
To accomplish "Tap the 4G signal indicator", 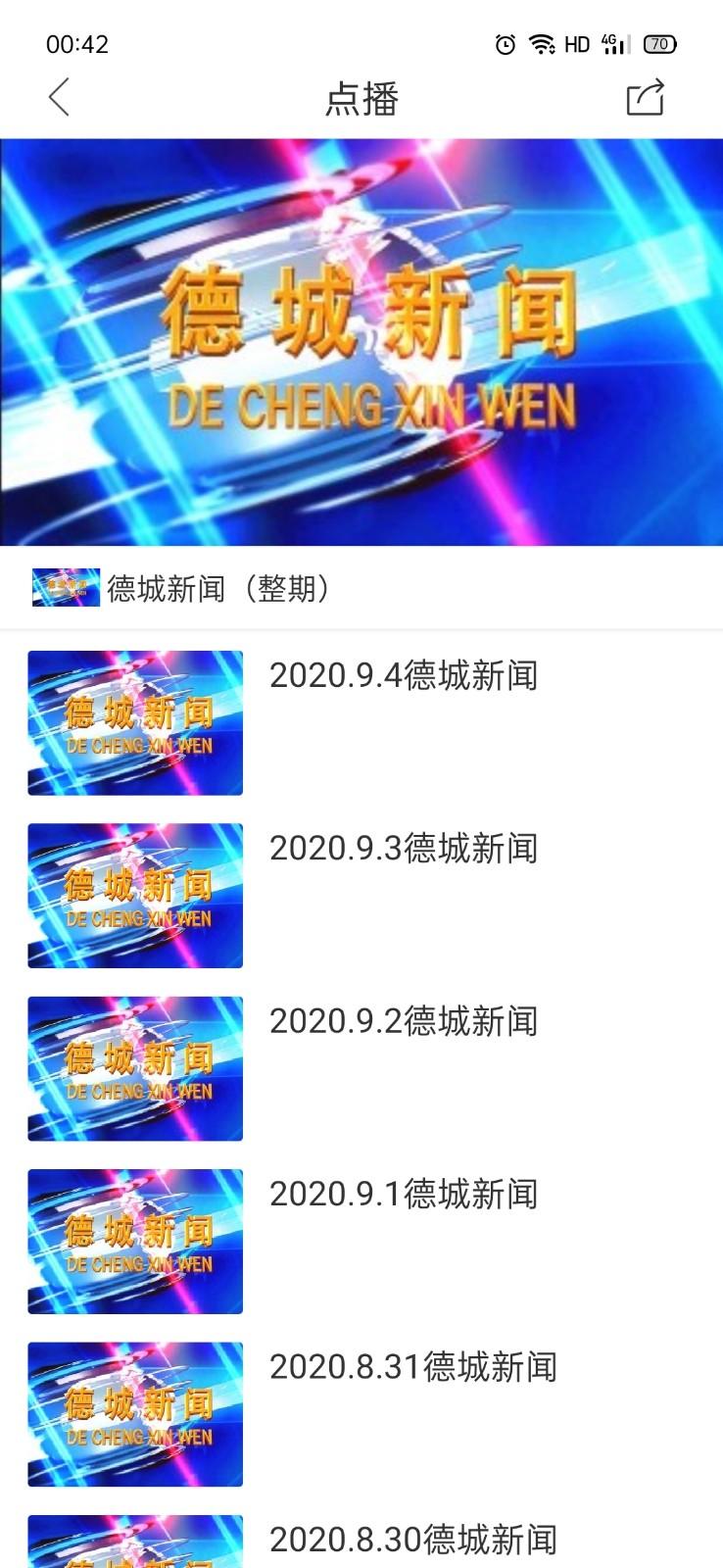I will (x=614, y=42).
